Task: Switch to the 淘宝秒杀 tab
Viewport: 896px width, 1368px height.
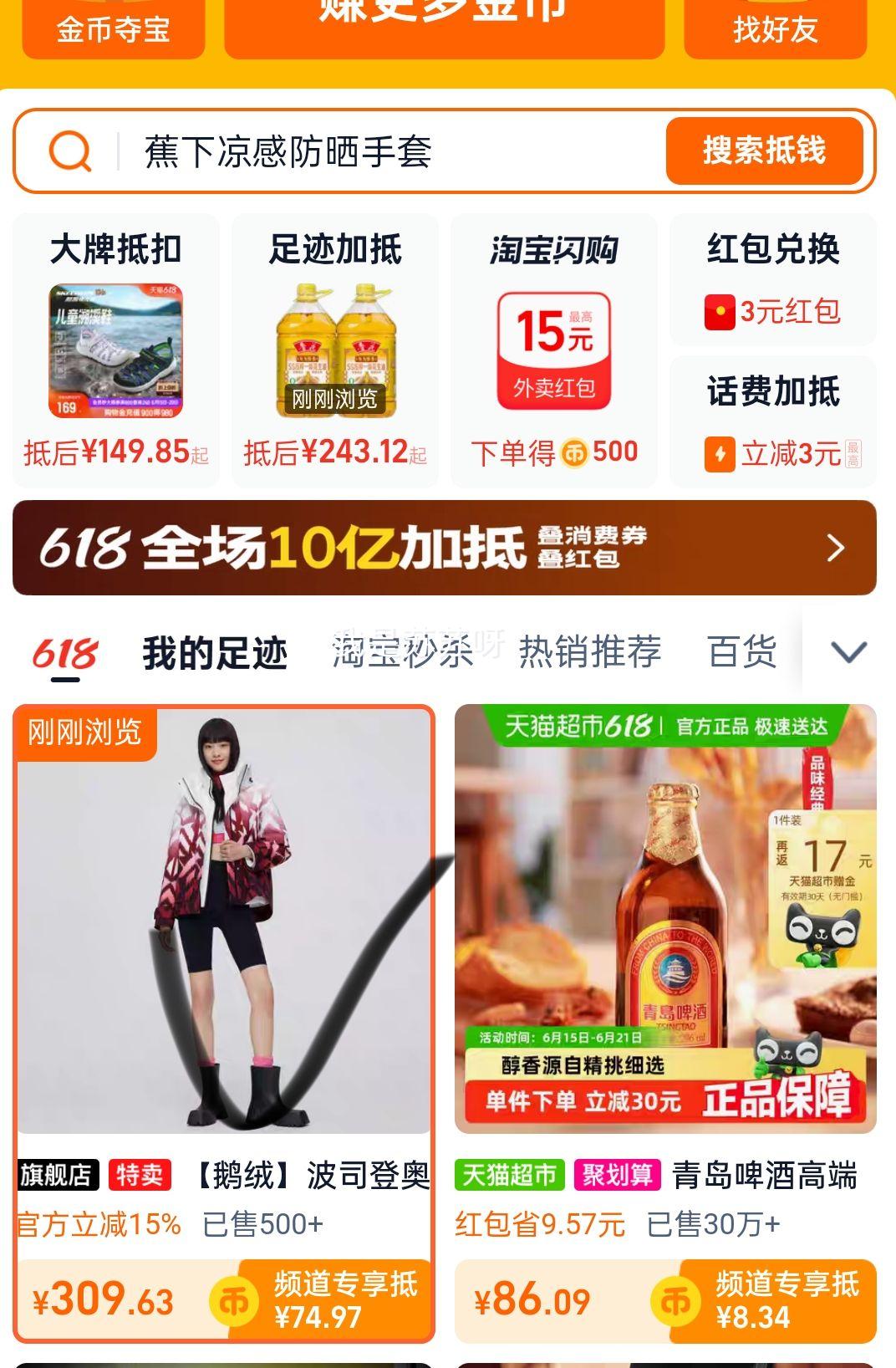Action: tap(404, 653)
